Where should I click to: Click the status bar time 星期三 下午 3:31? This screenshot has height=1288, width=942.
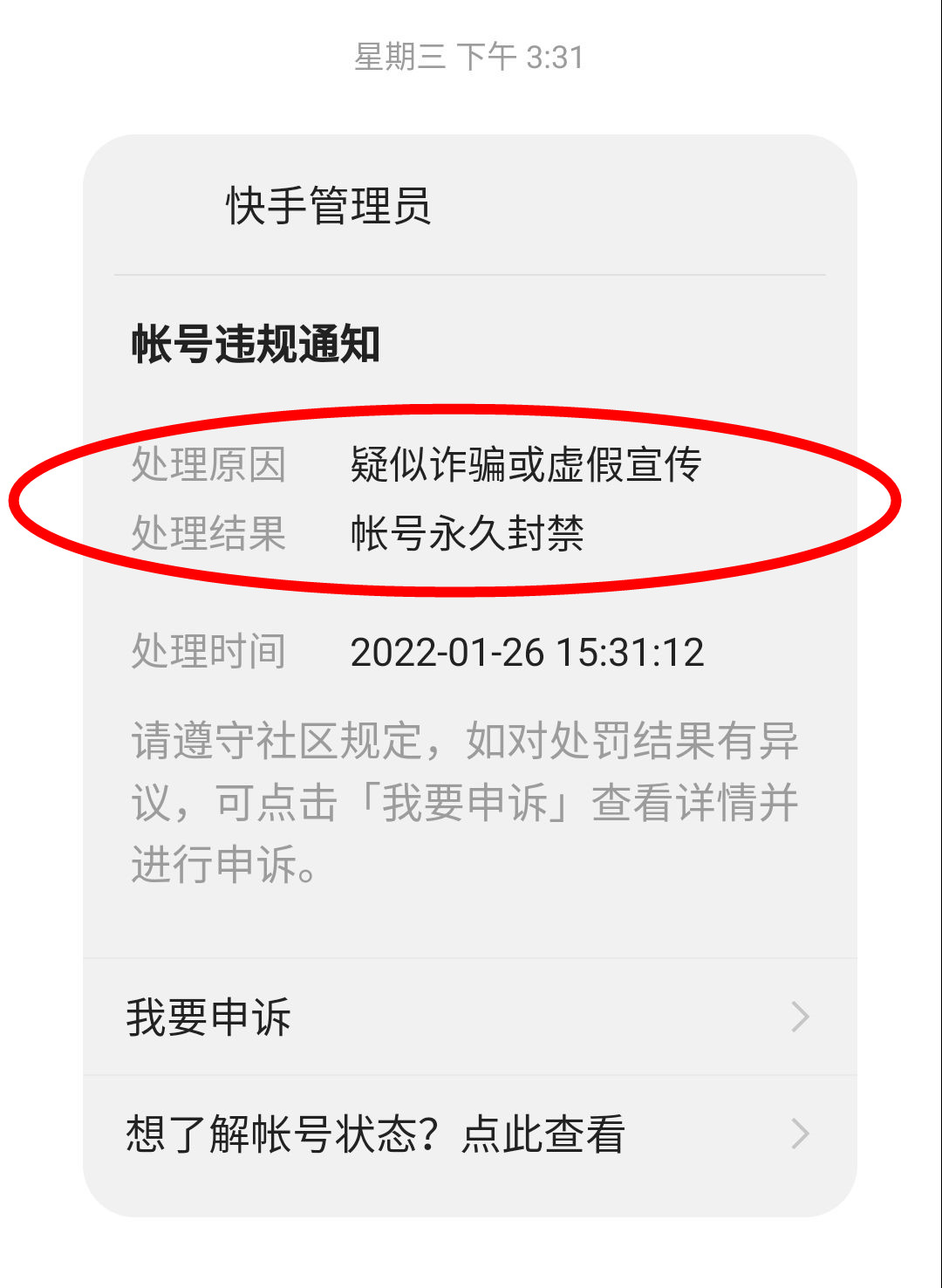coord(471,58)
